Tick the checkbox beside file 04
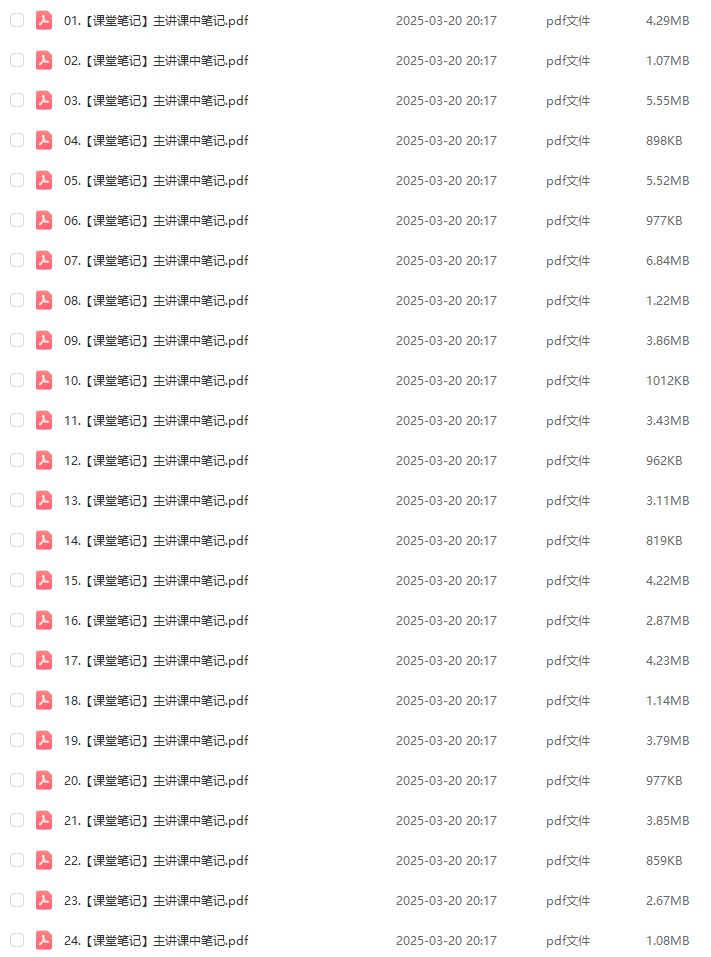The image size is (711, 957). tap(17, 140)
